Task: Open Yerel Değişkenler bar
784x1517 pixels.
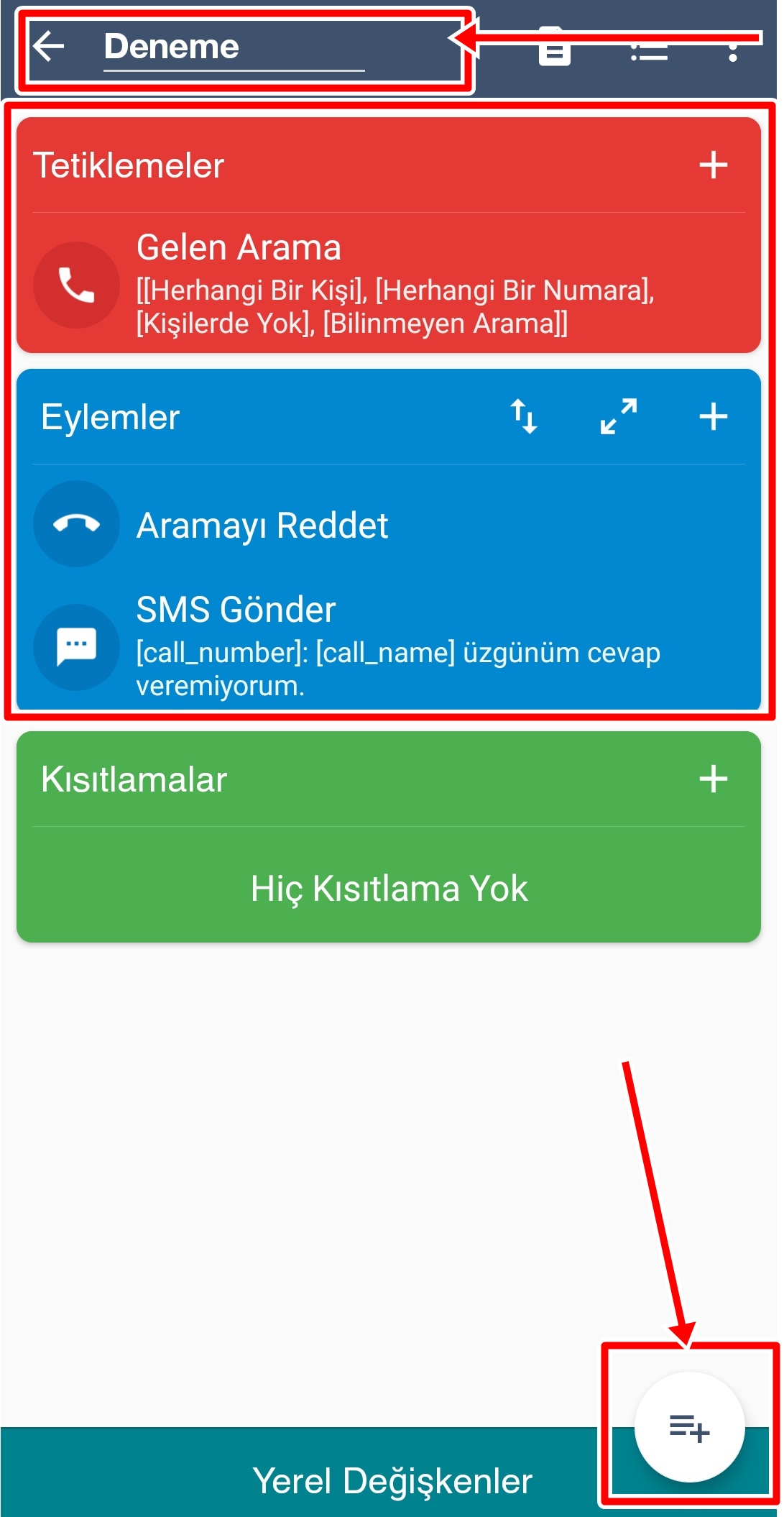Action: pyautogui.click(x=392, y=1480)
